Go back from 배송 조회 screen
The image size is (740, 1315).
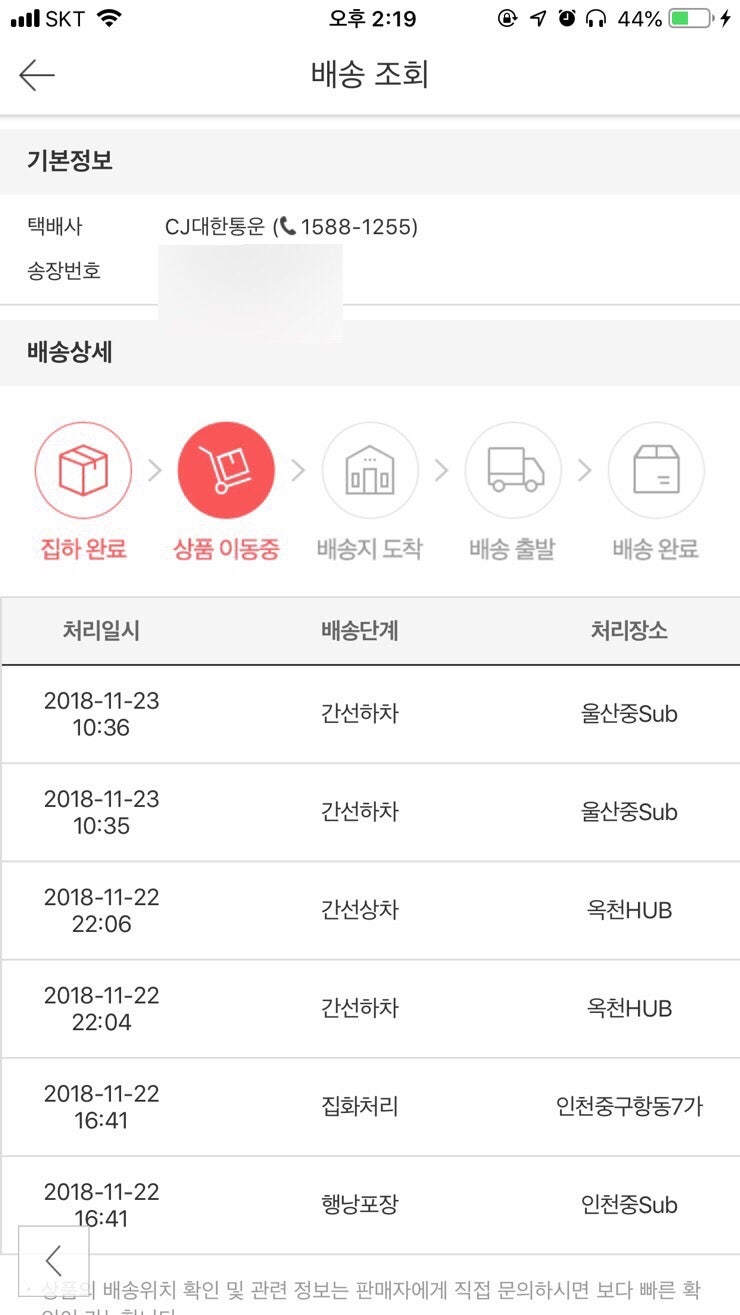37,75
